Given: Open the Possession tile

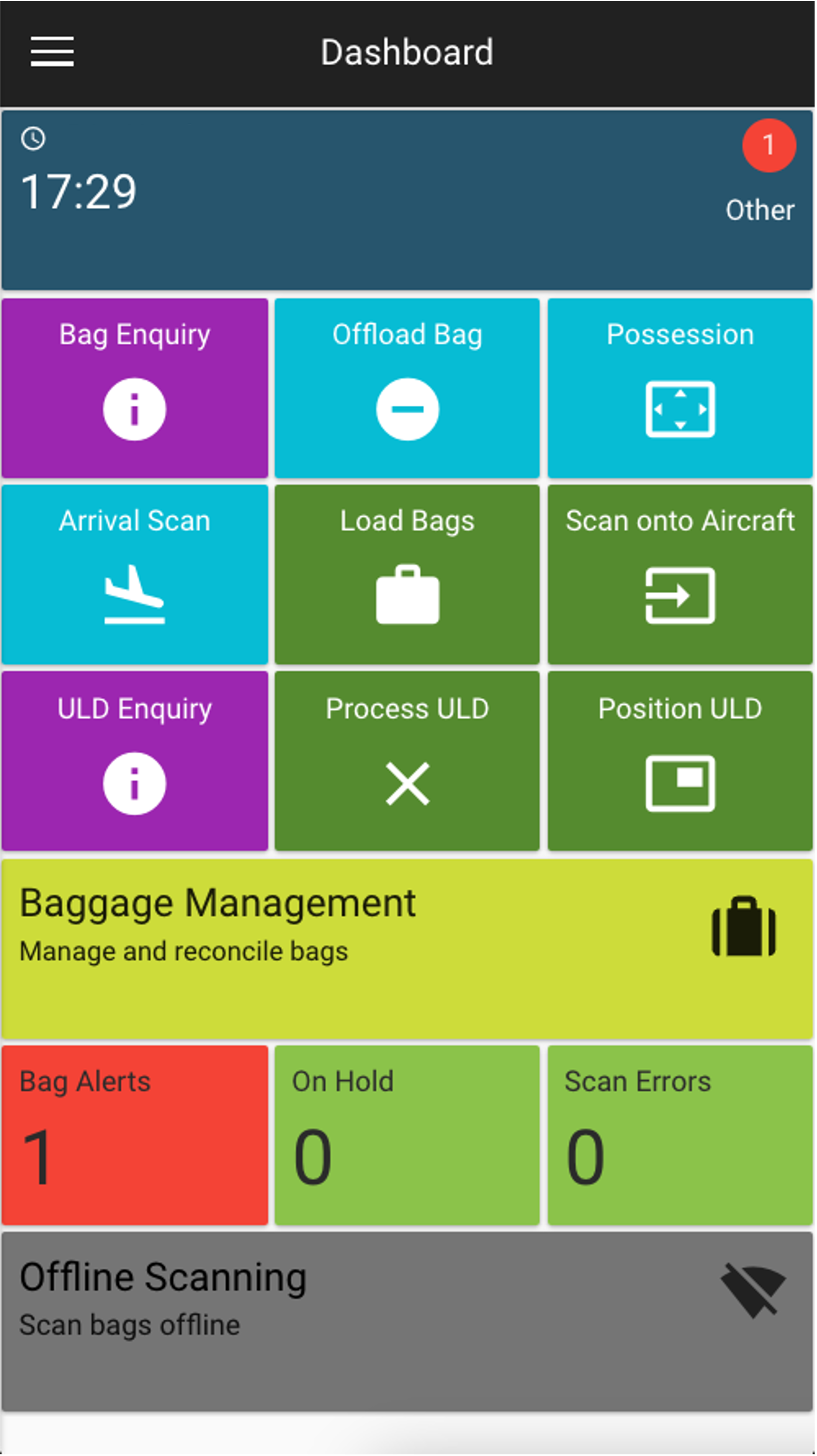Looking at the screenshot, I should 680,388.
